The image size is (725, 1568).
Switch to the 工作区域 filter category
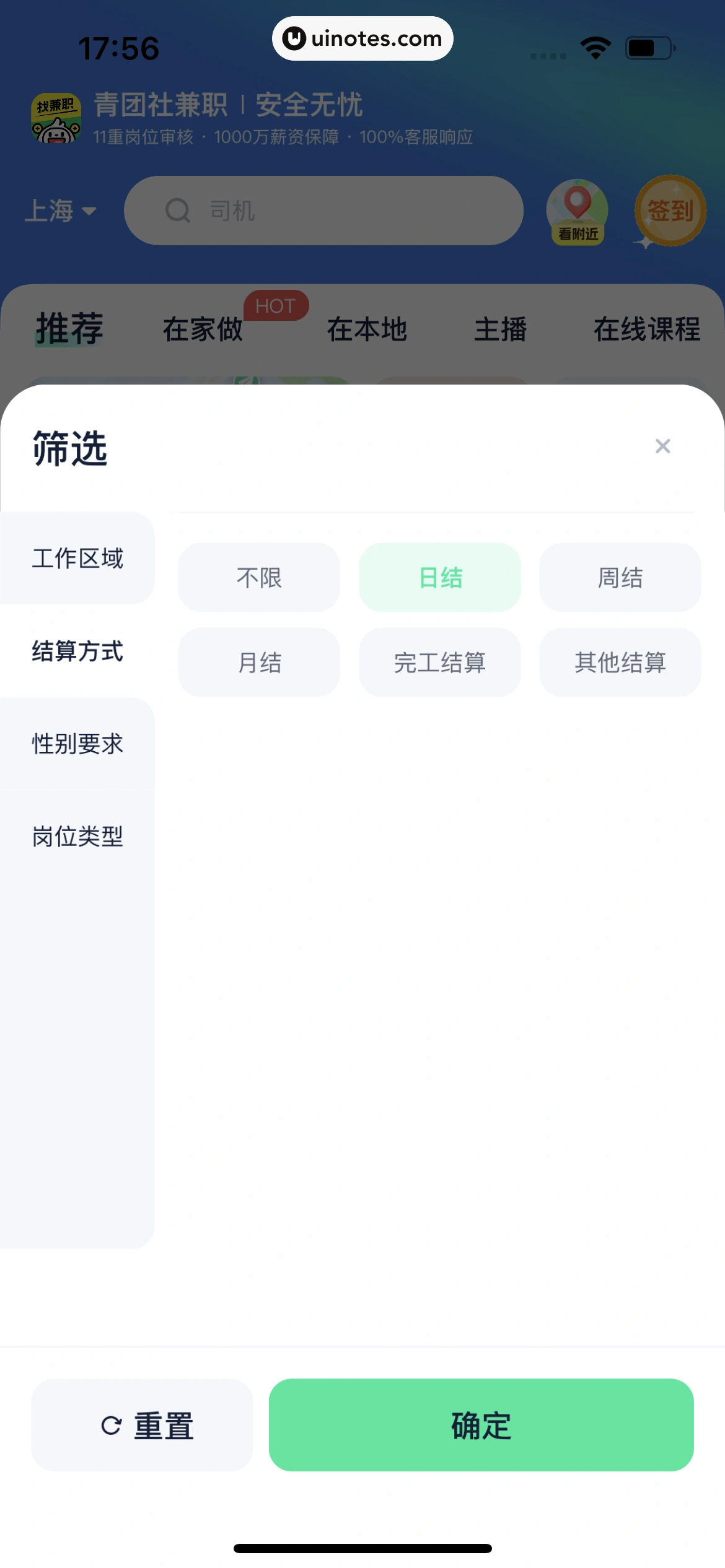pyautogui.click(x=77, y=558)
